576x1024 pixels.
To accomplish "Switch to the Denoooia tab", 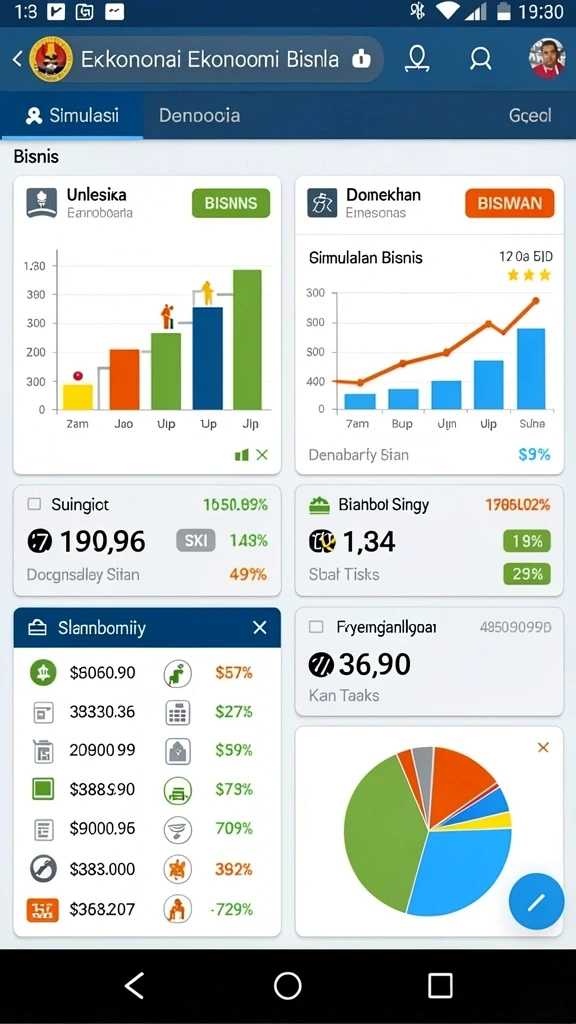I will coord(199,116).
